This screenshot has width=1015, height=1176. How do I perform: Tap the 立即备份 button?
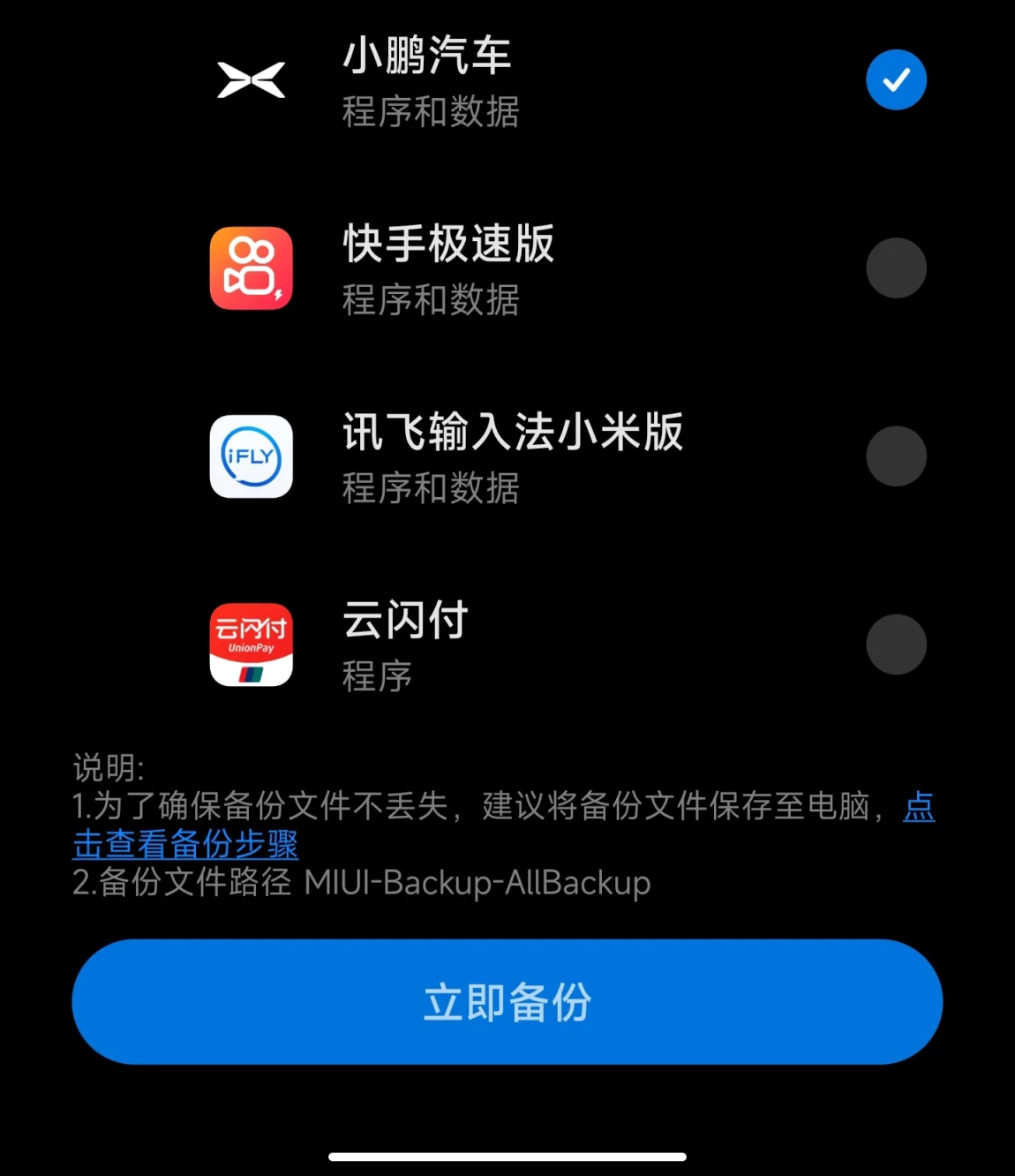507,1002
